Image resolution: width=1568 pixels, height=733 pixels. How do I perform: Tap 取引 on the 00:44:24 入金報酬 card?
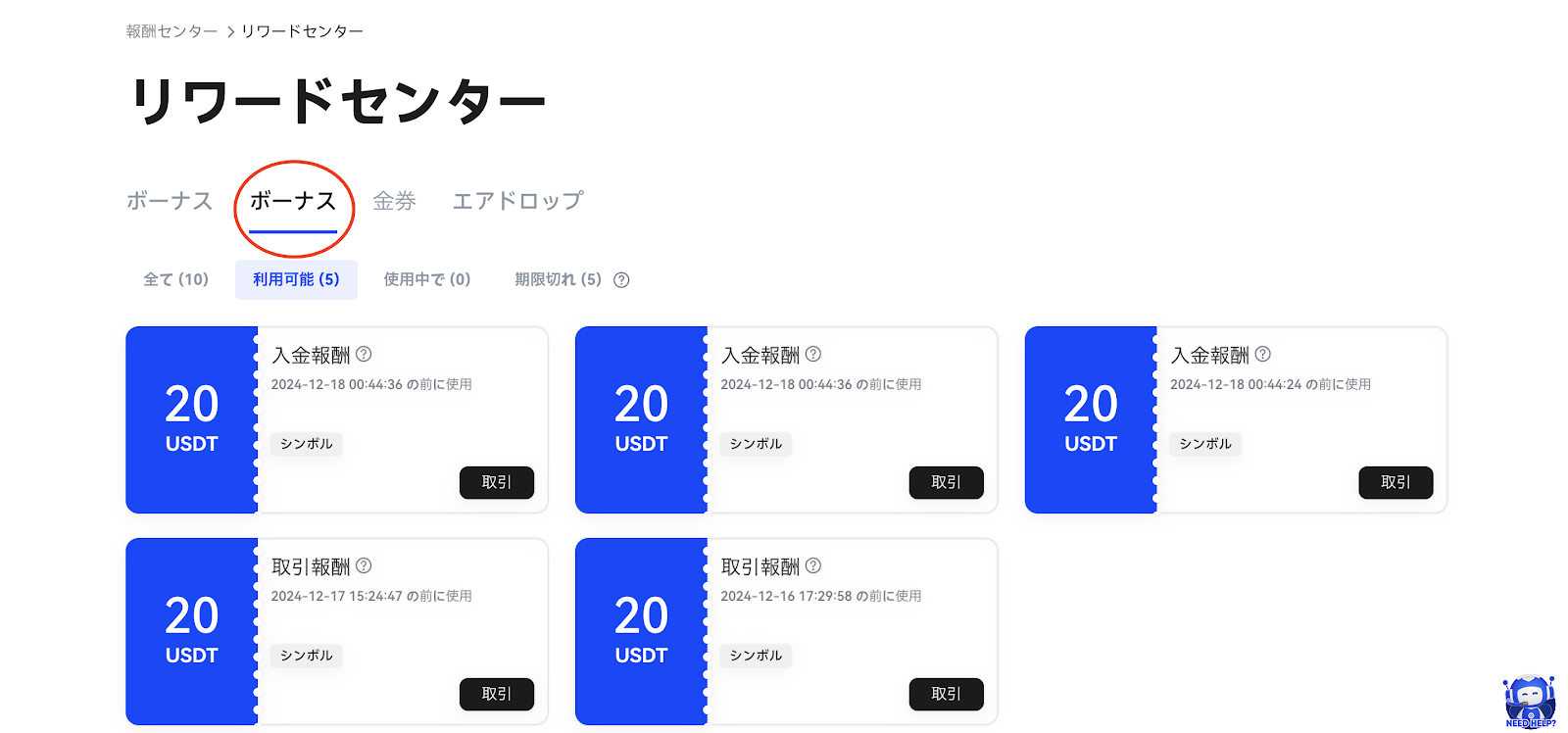1396,482
